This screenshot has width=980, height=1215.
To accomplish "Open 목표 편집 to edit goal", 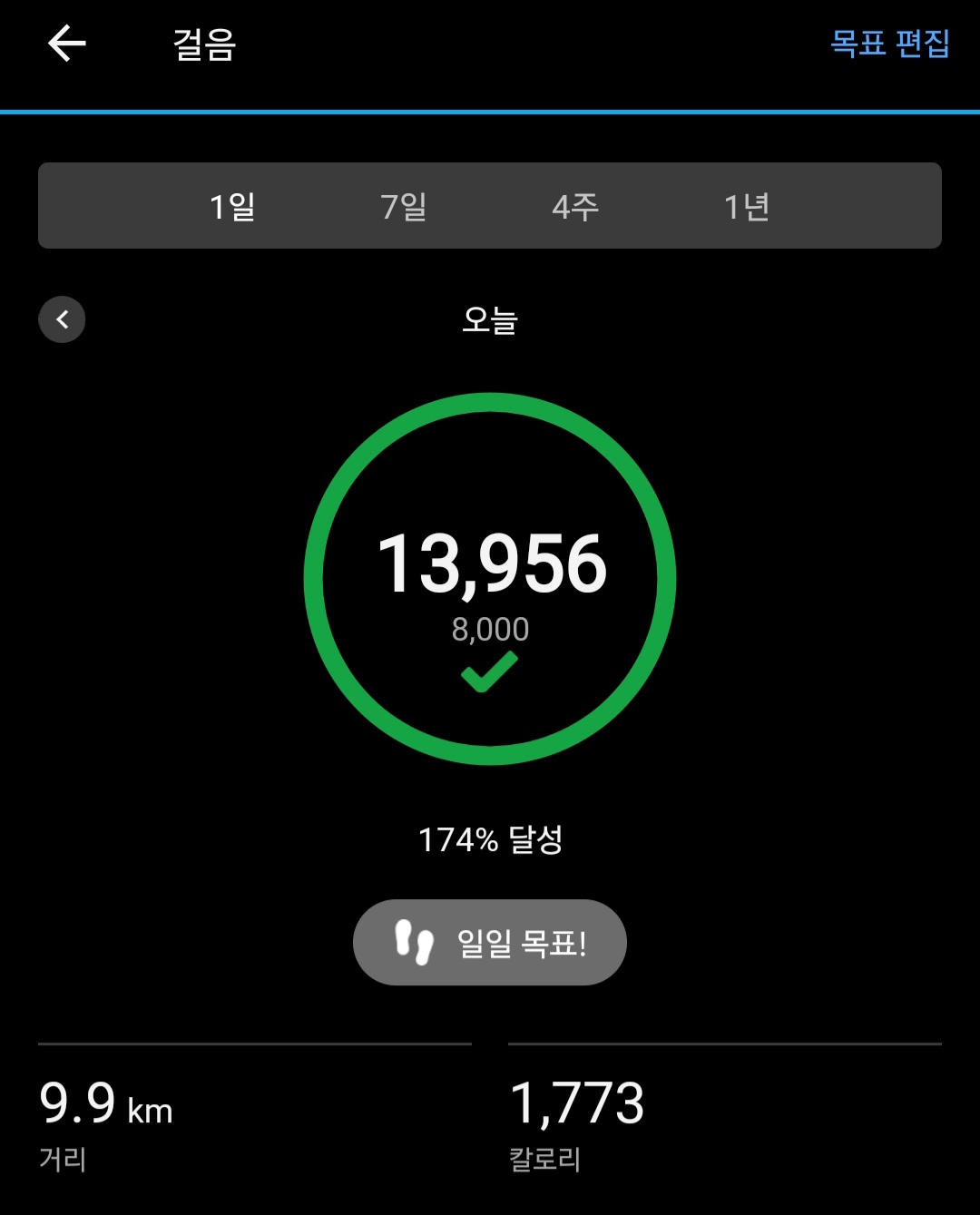I will [889, 44].
